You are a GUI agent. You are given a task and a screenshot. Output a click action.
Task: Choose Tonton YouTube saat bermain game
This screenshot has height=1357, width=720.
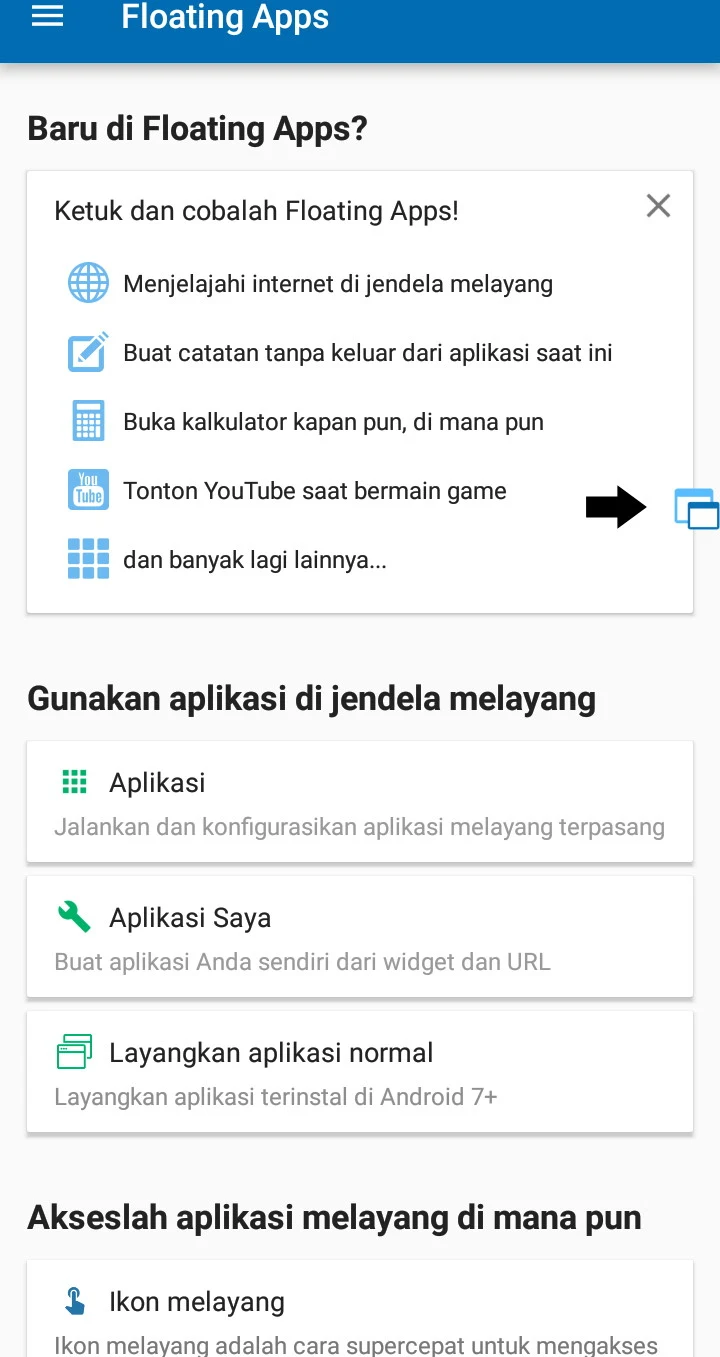point(314,491)
